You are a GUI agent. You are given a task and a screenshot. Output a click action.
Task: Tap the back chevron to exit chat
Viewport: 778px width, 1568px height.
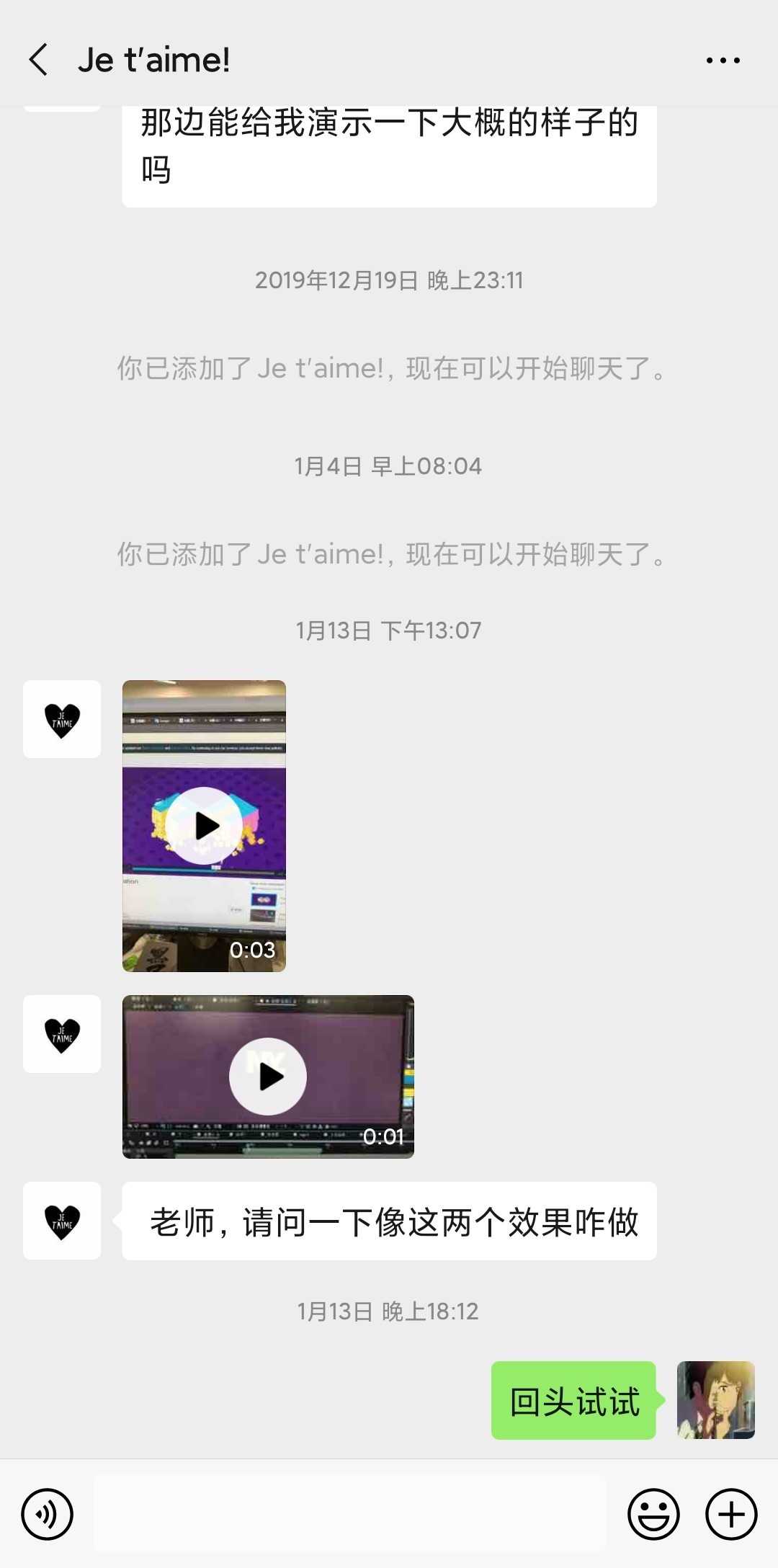(39, 61)
